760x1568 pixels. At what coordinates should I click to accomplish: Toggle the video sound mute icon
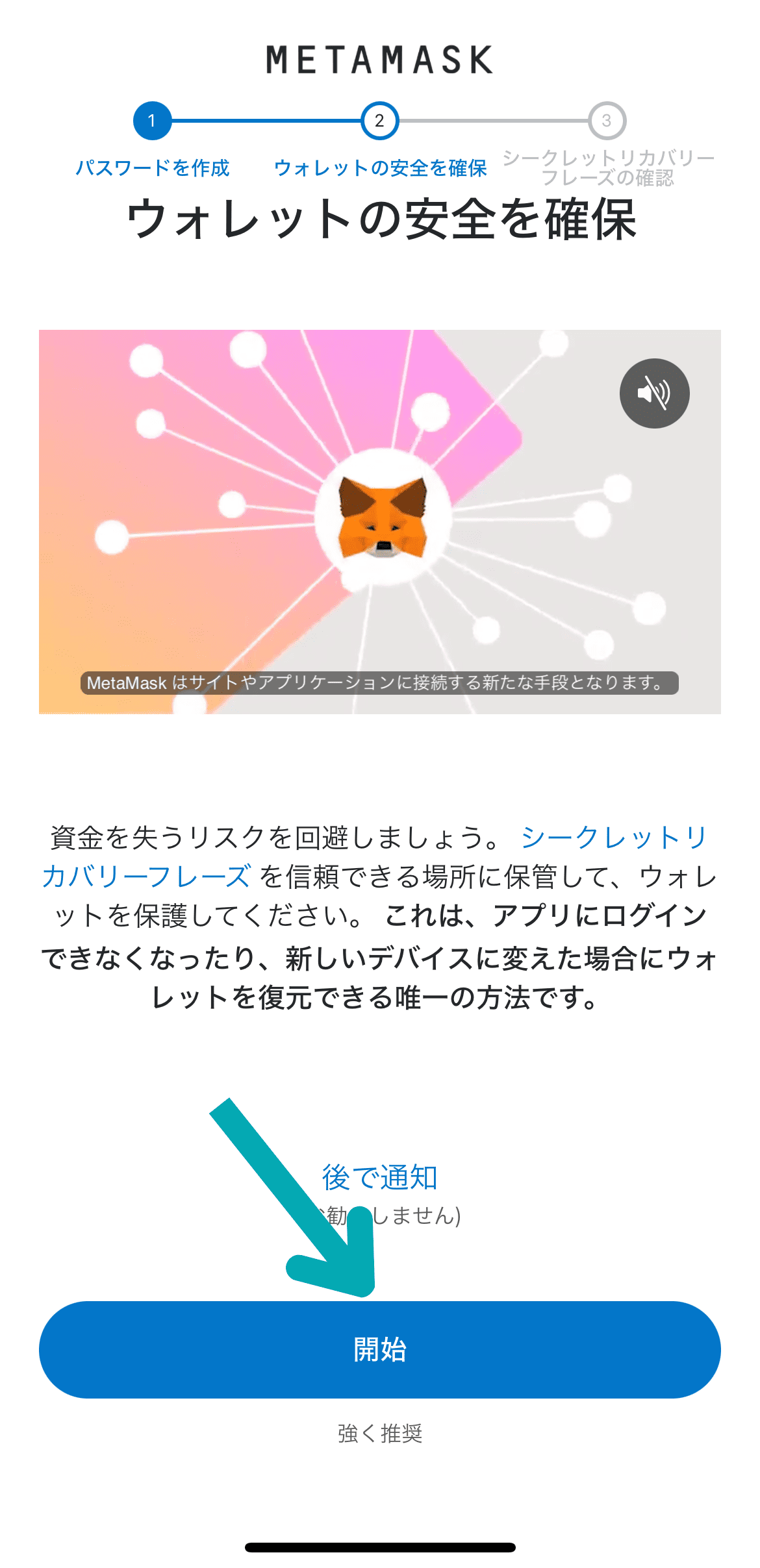[x=654, y=393]
